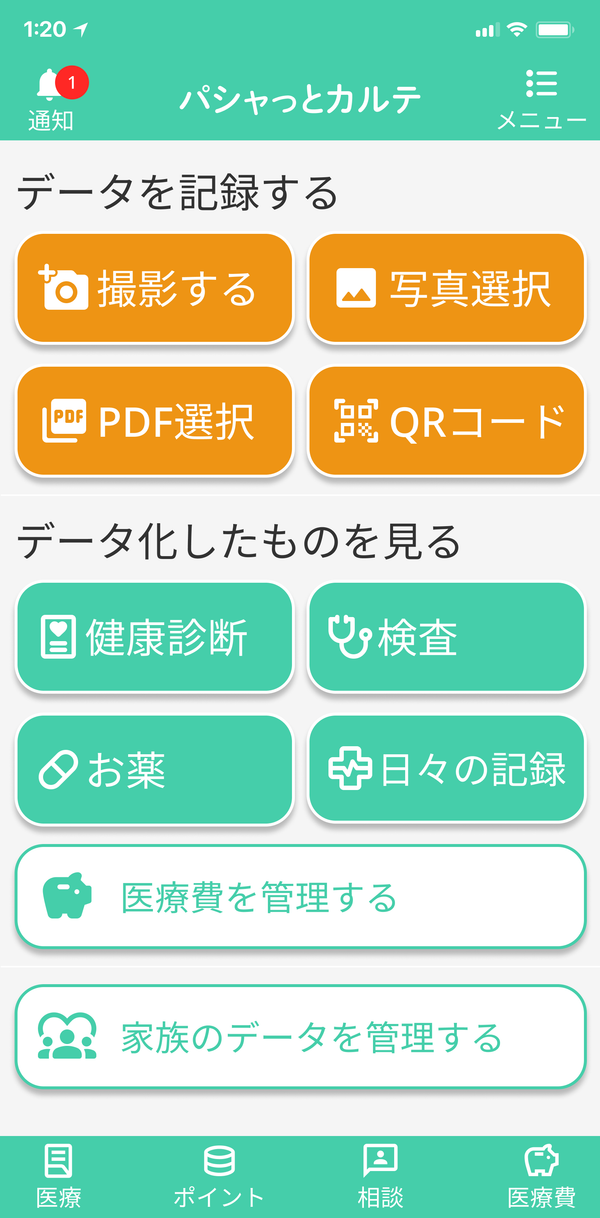Viewport: 600px width, 1218px height.
Task: Open the QRコード scanner
Action: [x=446, y=421]
